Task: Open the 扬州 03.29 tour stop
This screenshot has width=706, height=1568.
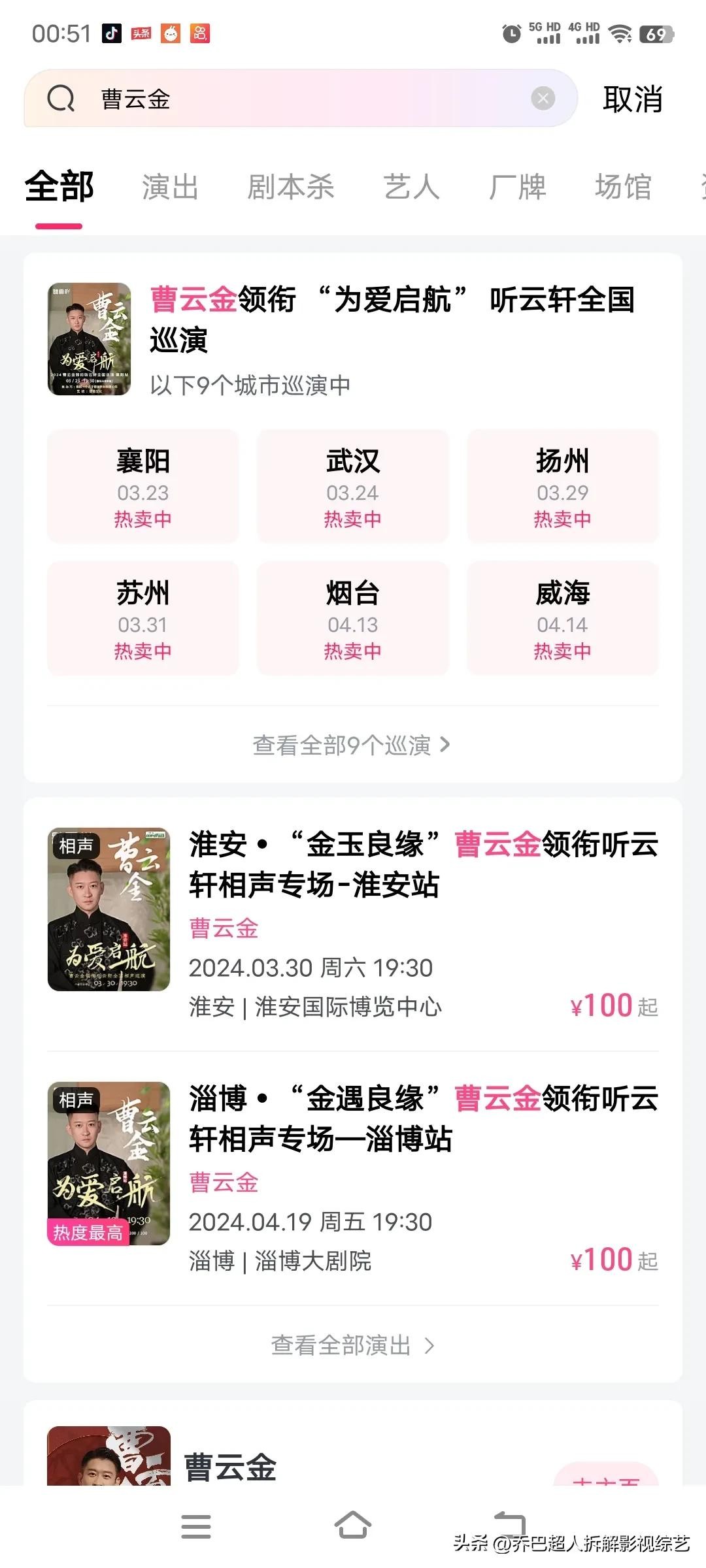Action: coord(562,487)
